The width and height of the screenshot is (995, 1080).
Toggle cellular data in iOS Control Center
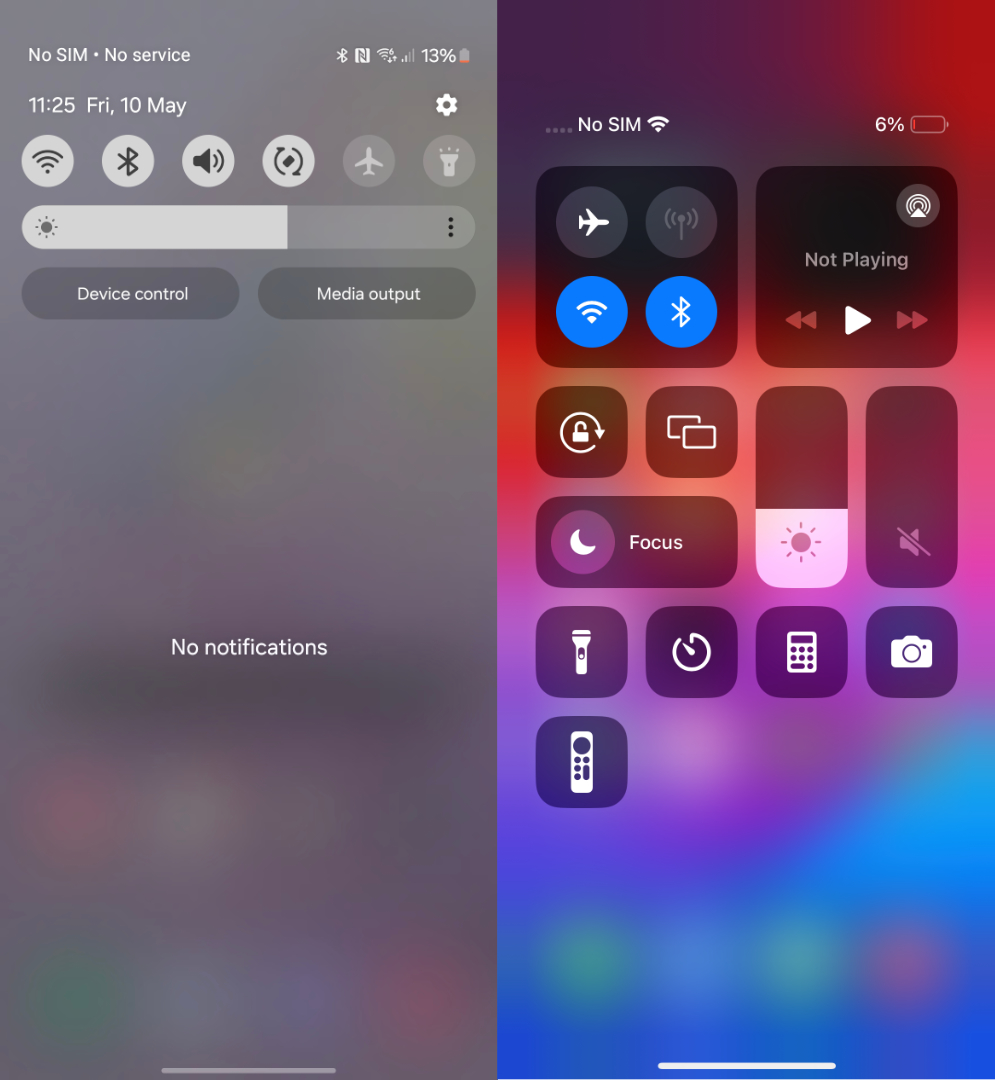[x=681, y=222]
